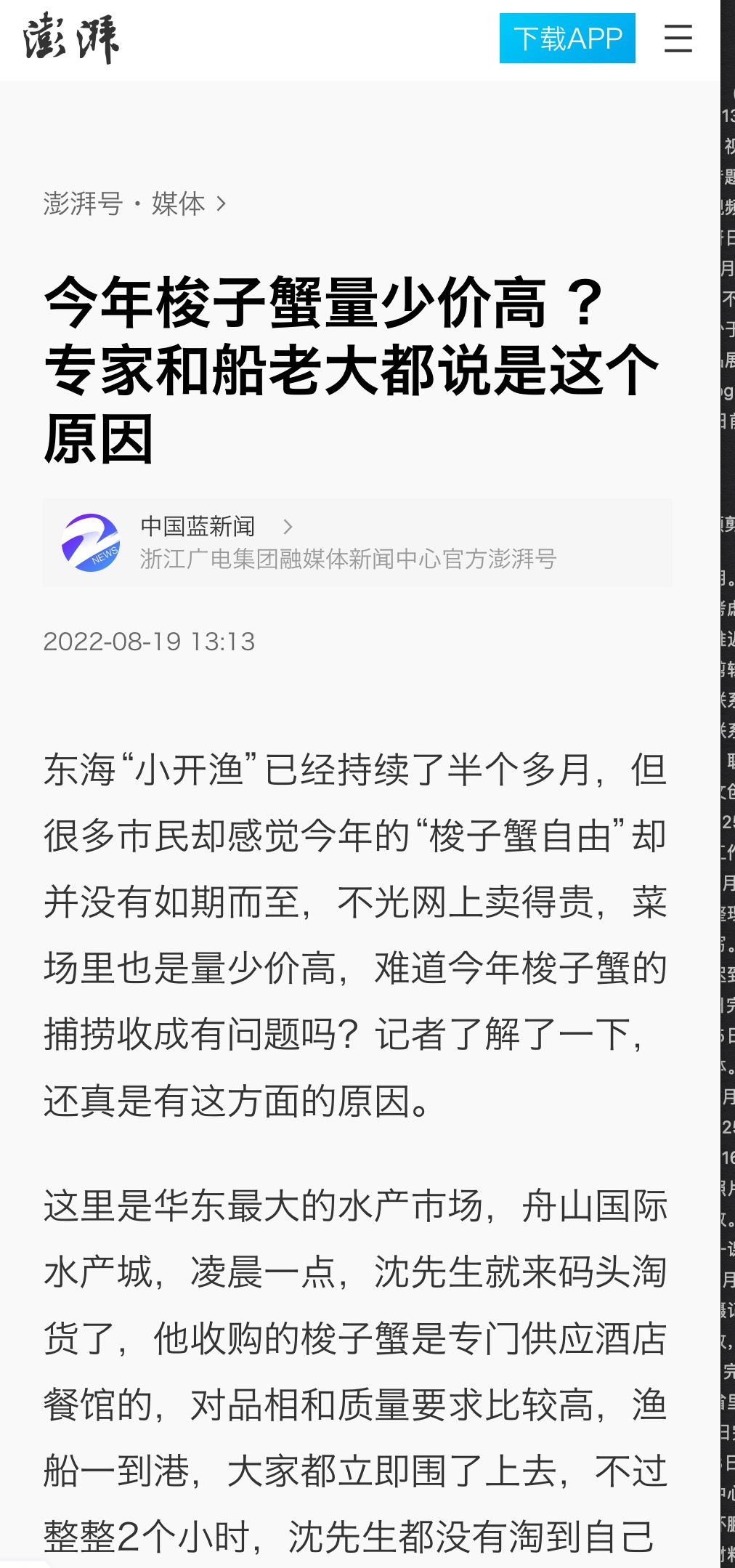Open the 澎湃号·媒体 breadcrumb link
735x1568 pixels.
pos(135,203)
